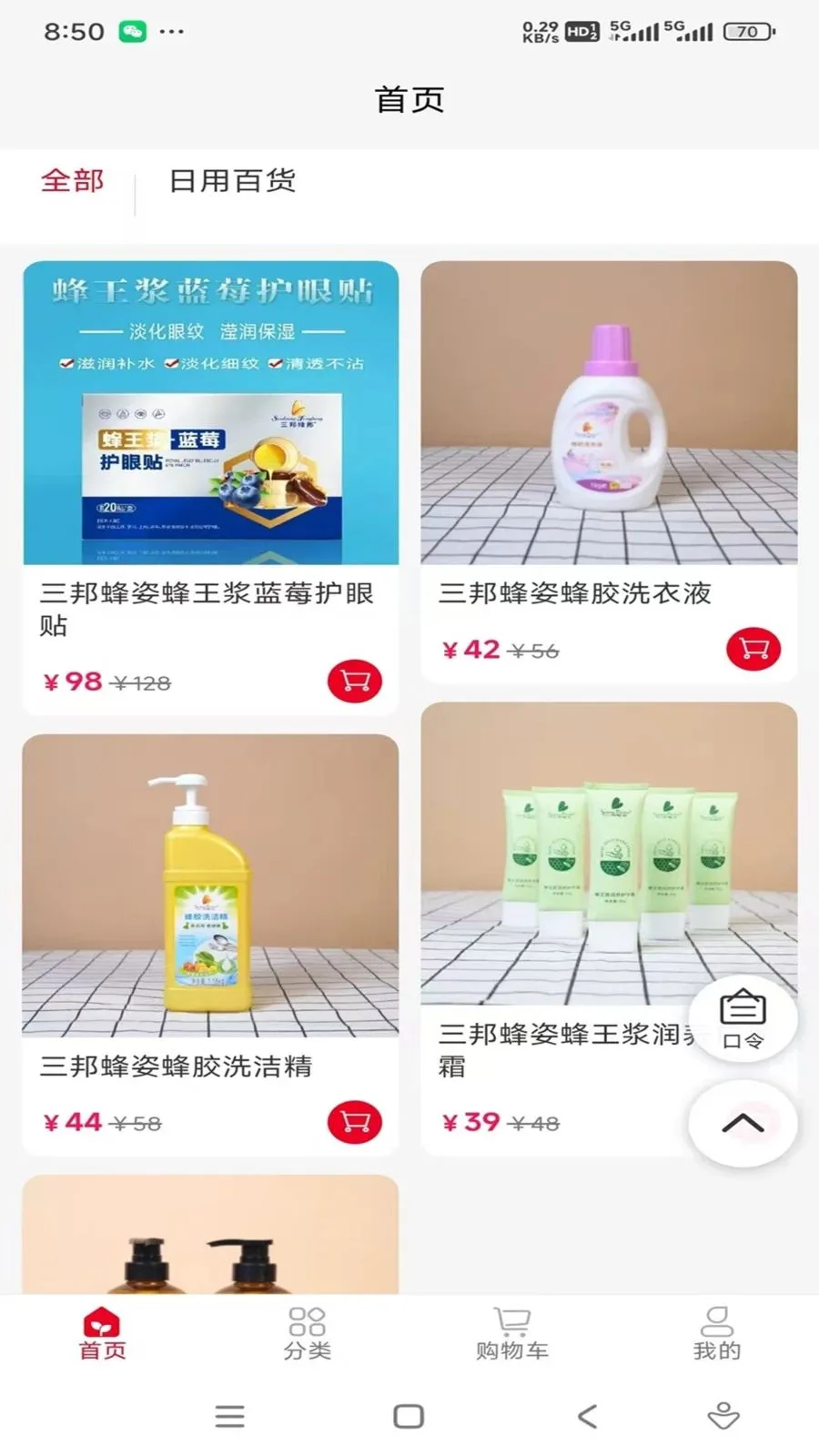The width and height of the screenshot is (819, 1456).
Task: Add 蜂胶洗洁精 to cart
Action: click(x=355, y=1121)
